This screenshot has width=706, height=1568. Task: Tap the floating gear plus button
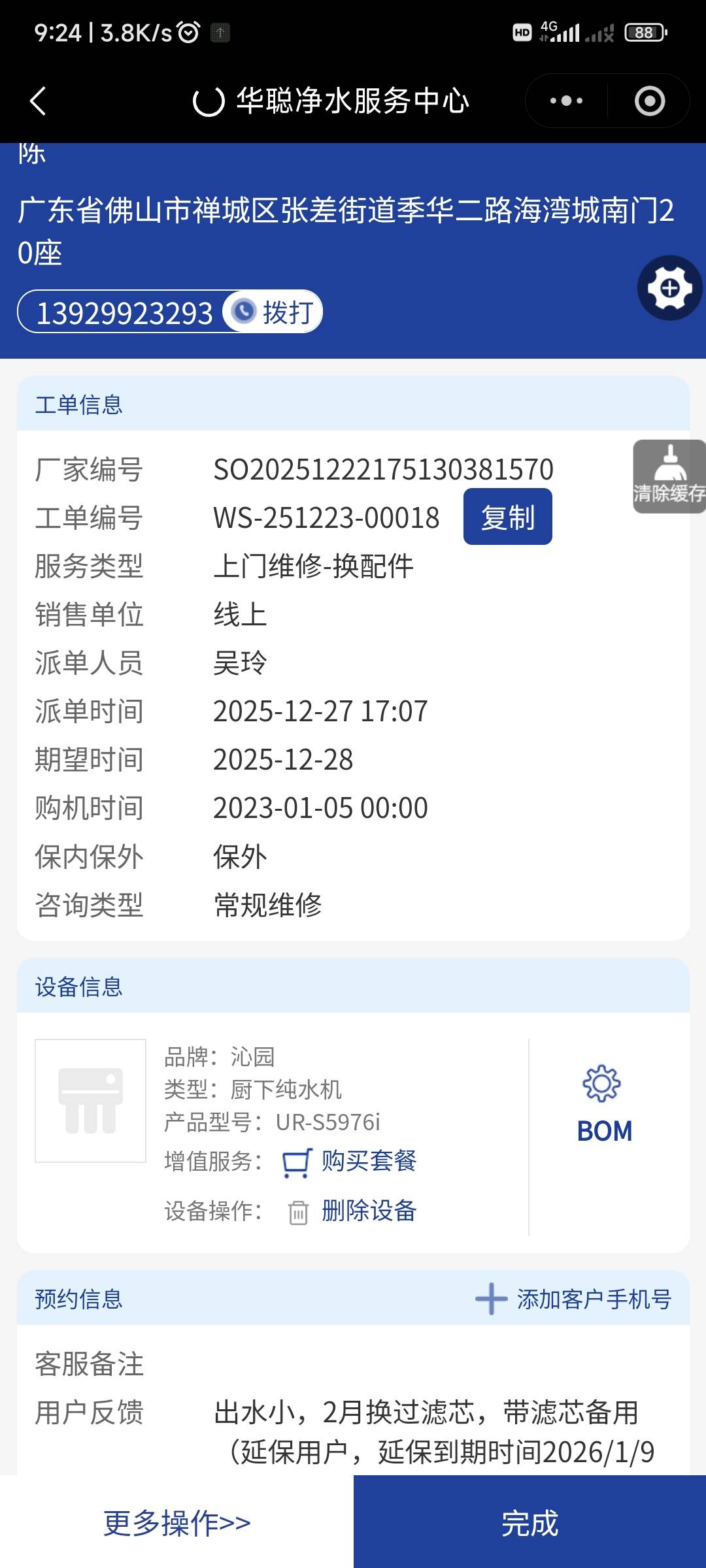[669, 288]
